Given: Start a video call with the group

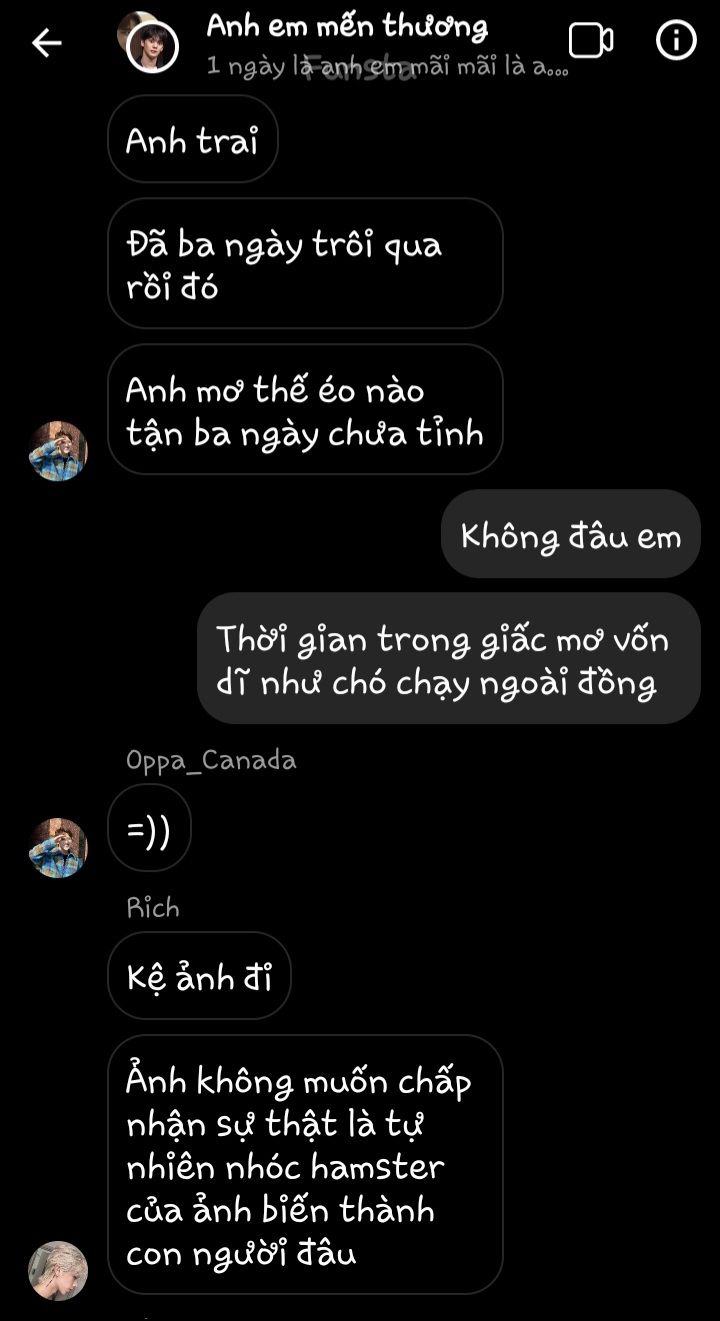Looking at the screenshot, I should click(590, 41).
